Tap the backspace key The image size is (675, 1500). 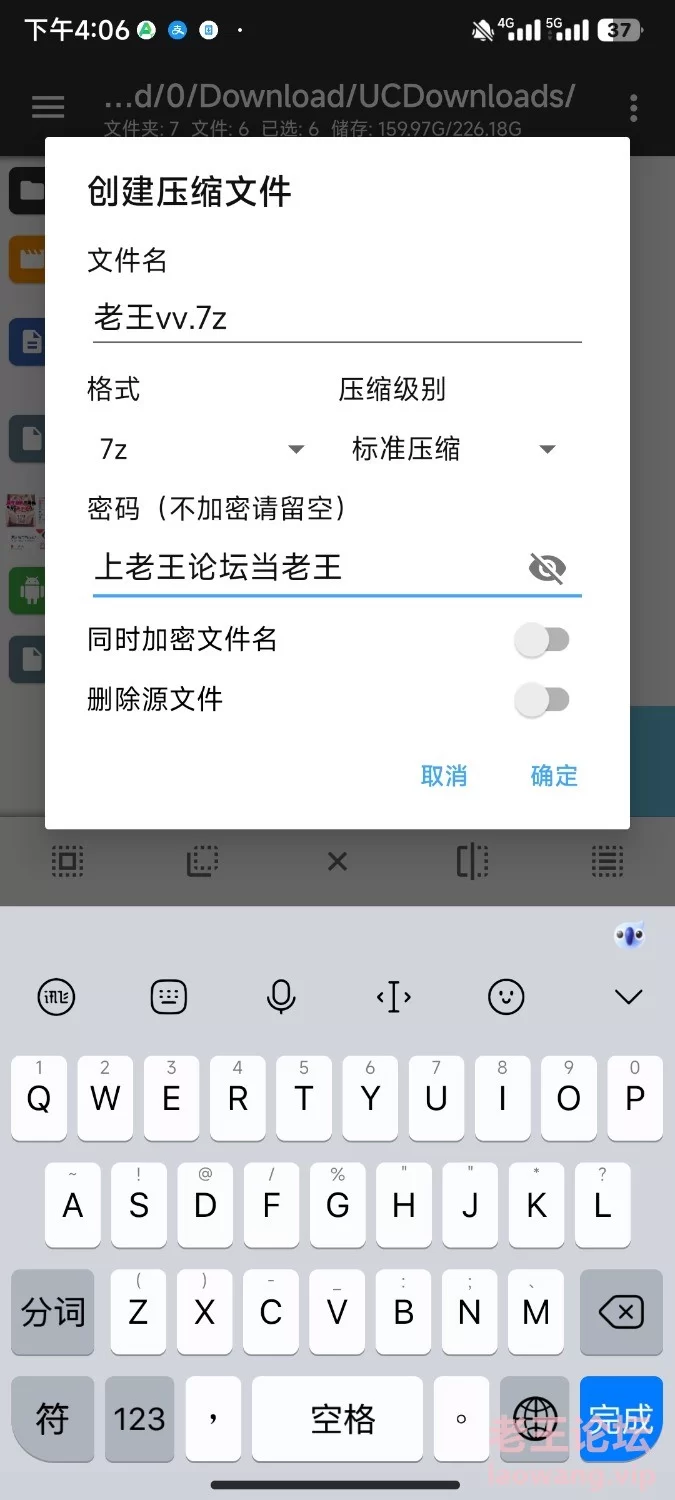point(621,1311)
